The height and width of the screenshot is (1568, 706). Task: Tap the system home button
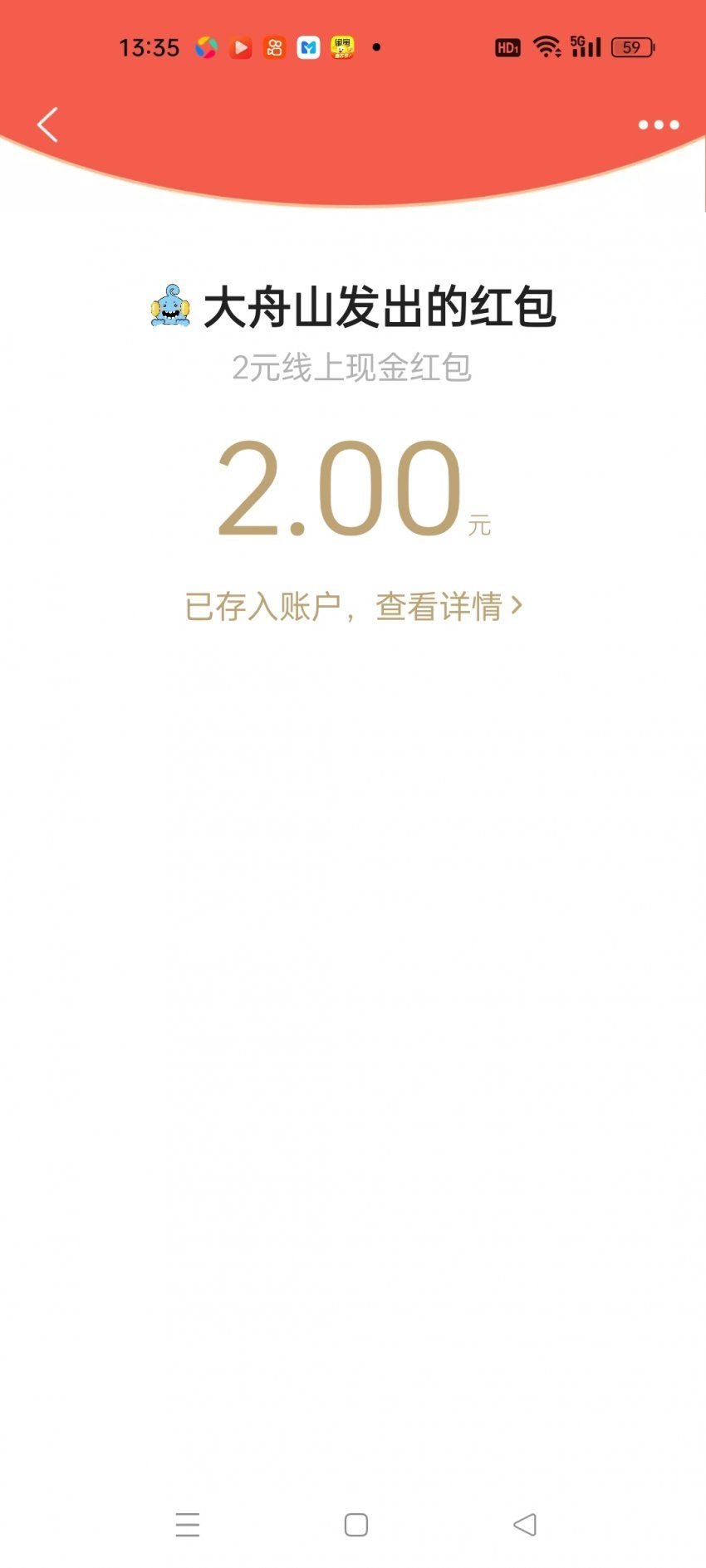pos(355,1525)
